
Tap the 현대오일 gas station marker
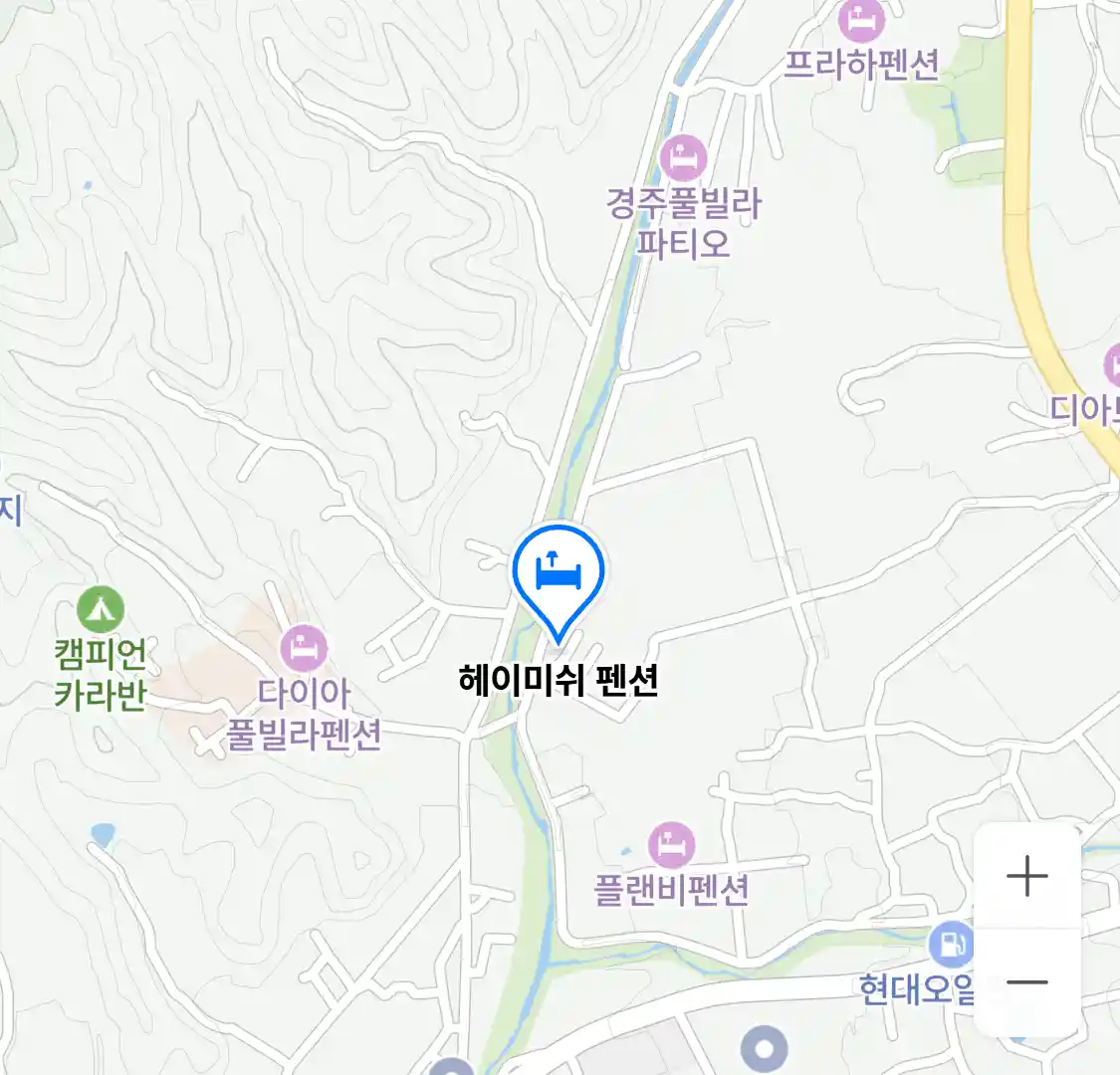951,945
